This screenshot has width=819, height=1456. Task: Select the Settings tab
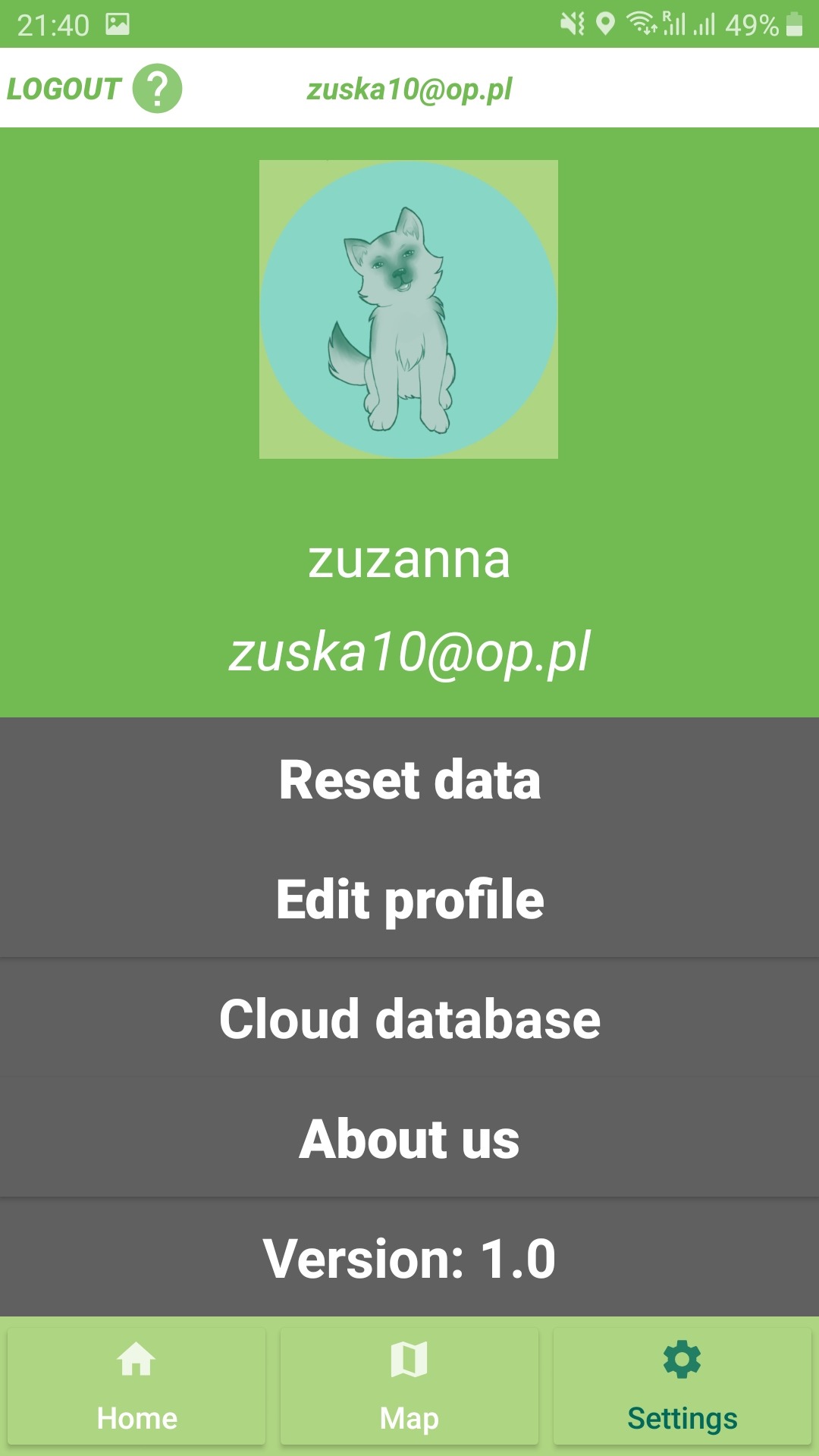(682, 1386)
